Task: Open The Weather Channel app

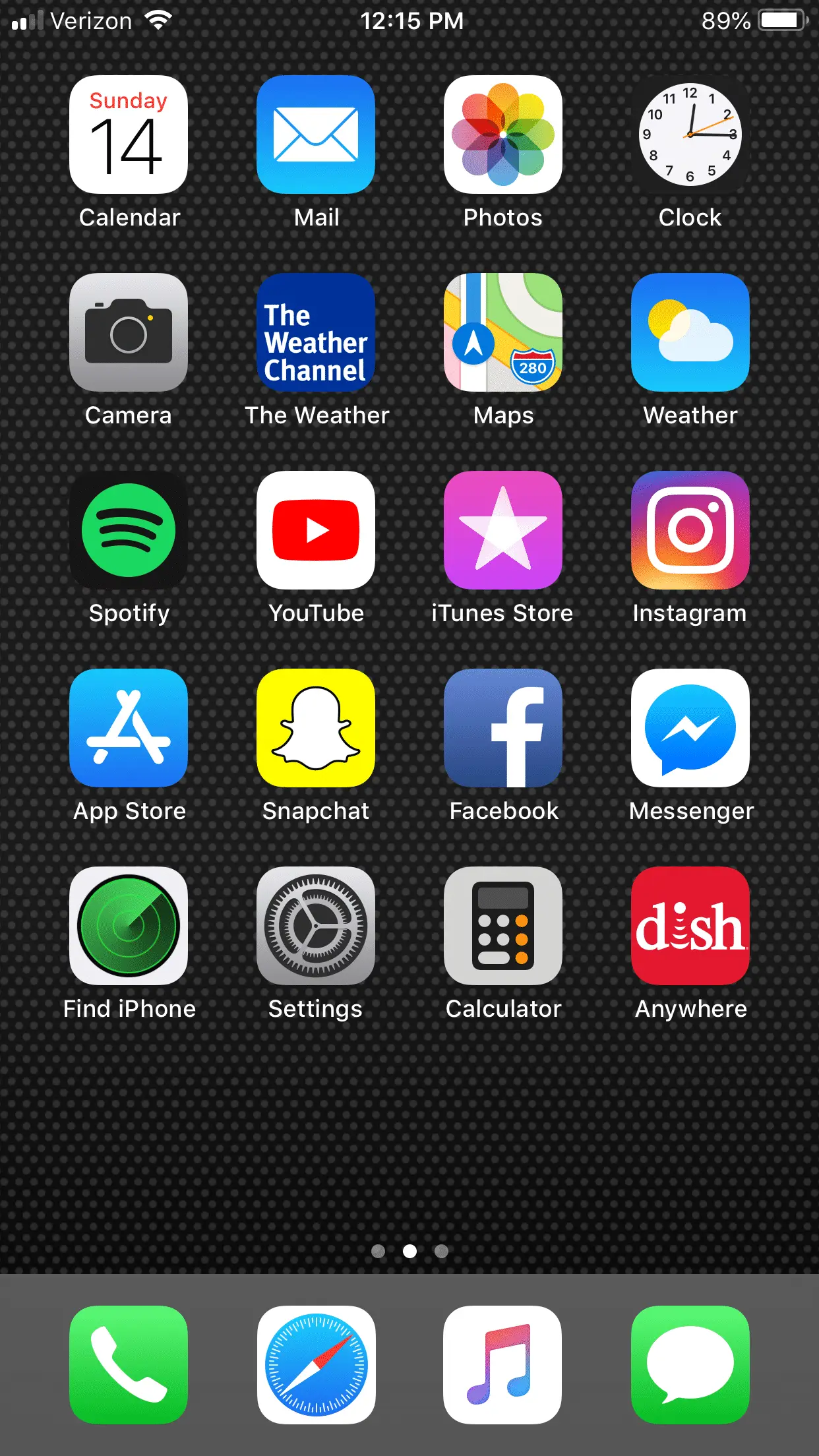Action: pyautogui.click(x=316, y=332)
